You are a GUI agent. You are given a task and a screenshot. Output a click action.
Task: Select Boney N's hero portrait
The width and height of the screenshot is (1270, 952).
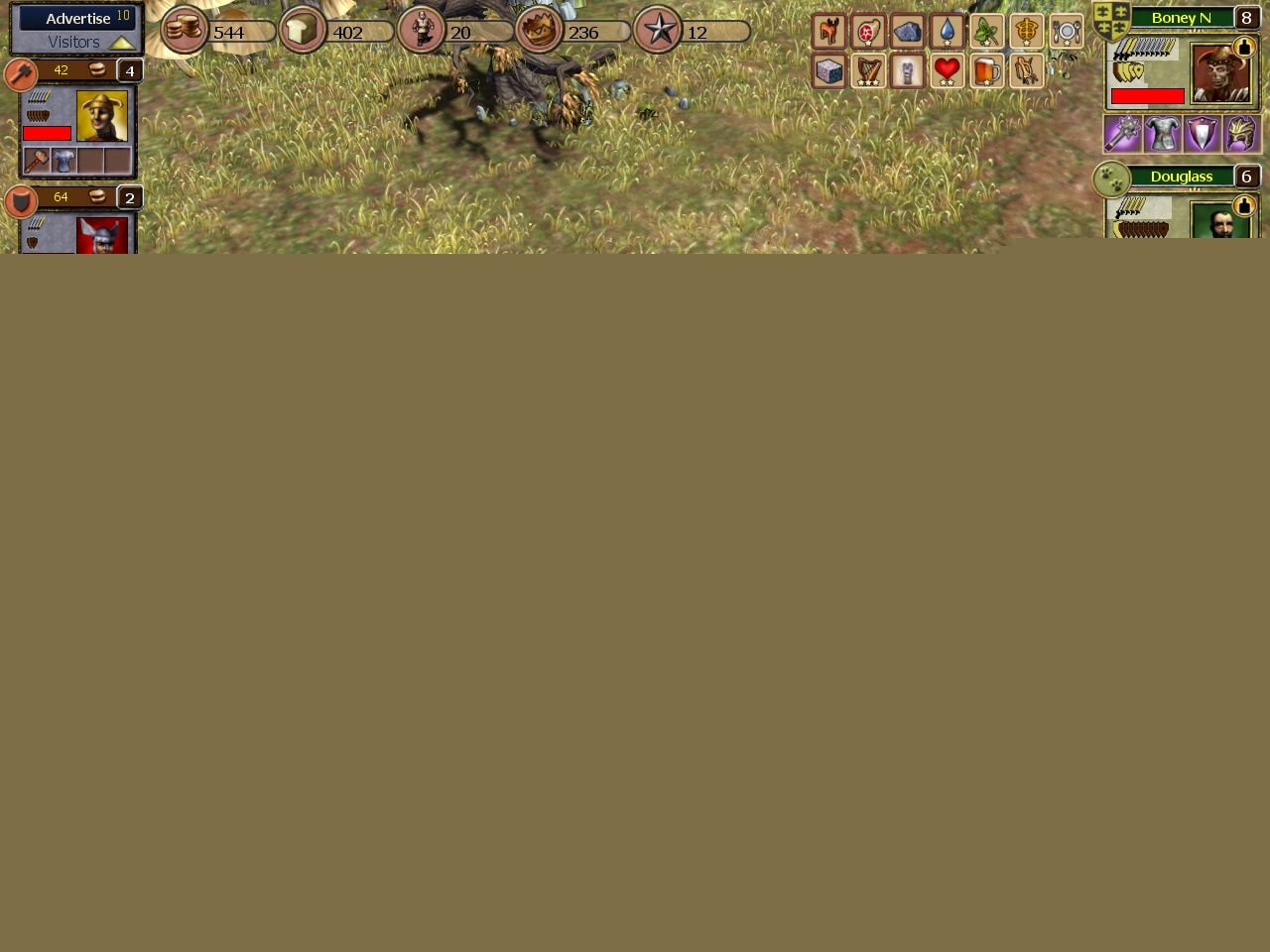click(x=1220, y=74)
